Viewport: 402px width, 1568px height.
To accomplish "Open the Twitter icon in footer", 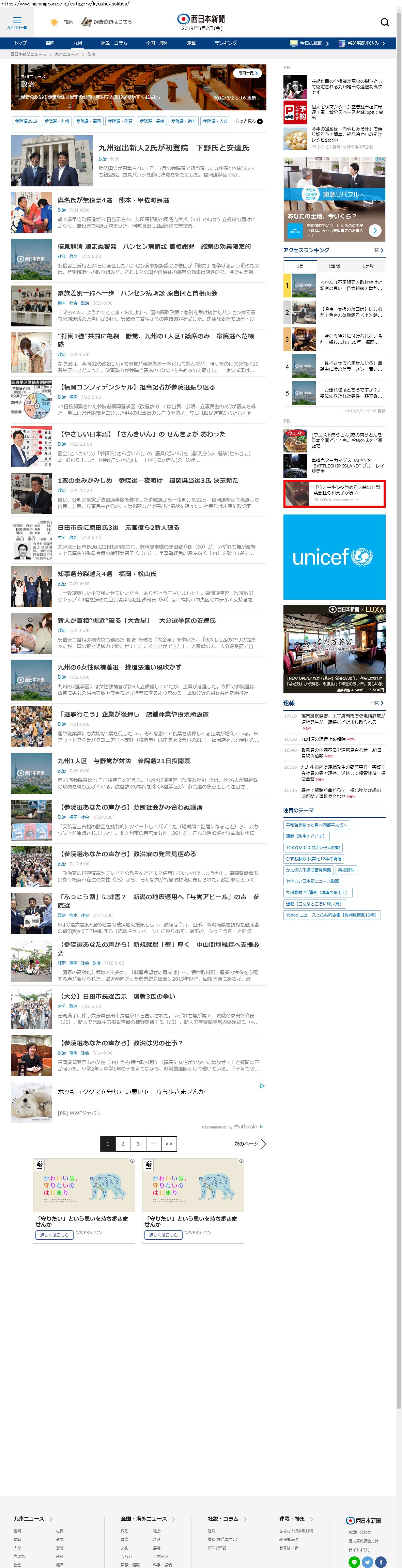I will [367, 1561].
